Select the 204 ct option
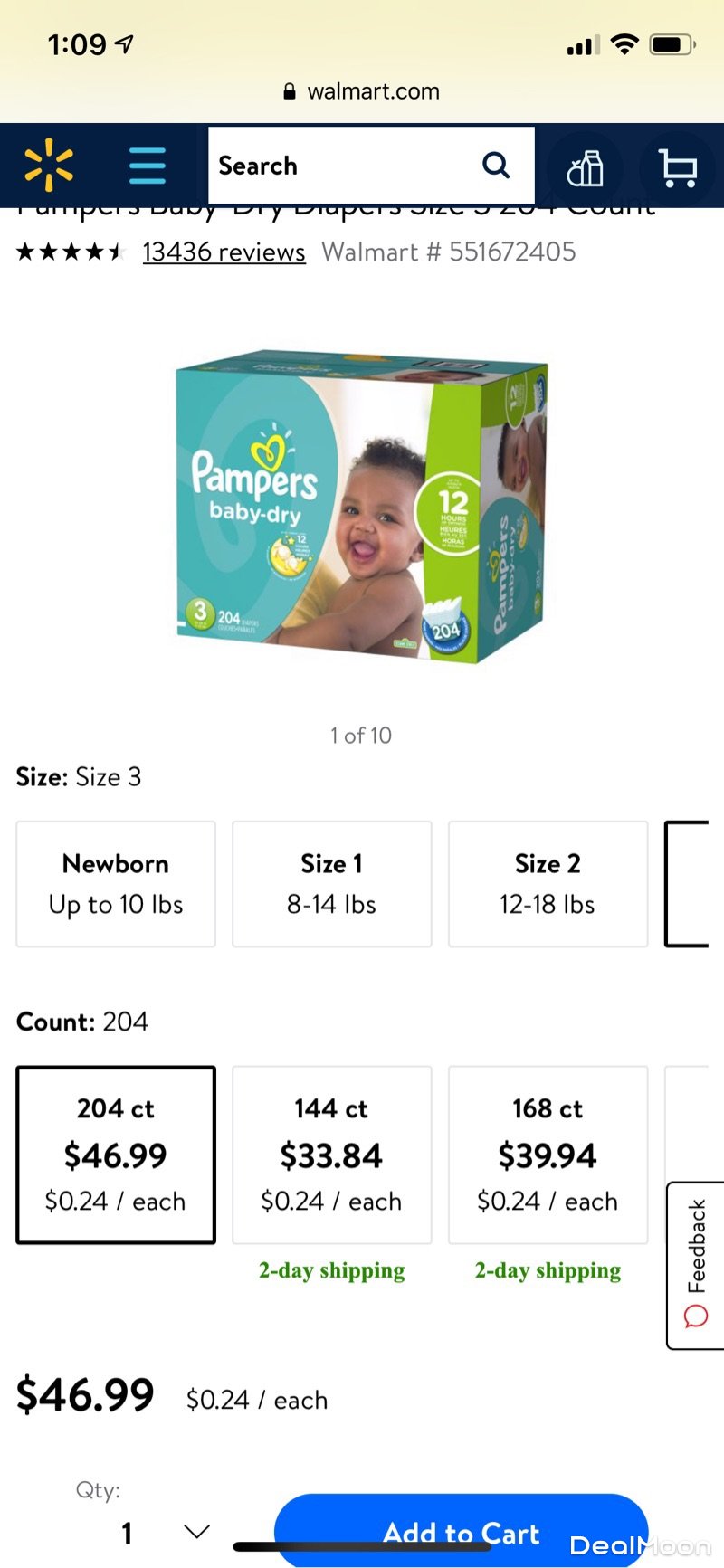The image size is (724, 1568). click(116, 1155)
